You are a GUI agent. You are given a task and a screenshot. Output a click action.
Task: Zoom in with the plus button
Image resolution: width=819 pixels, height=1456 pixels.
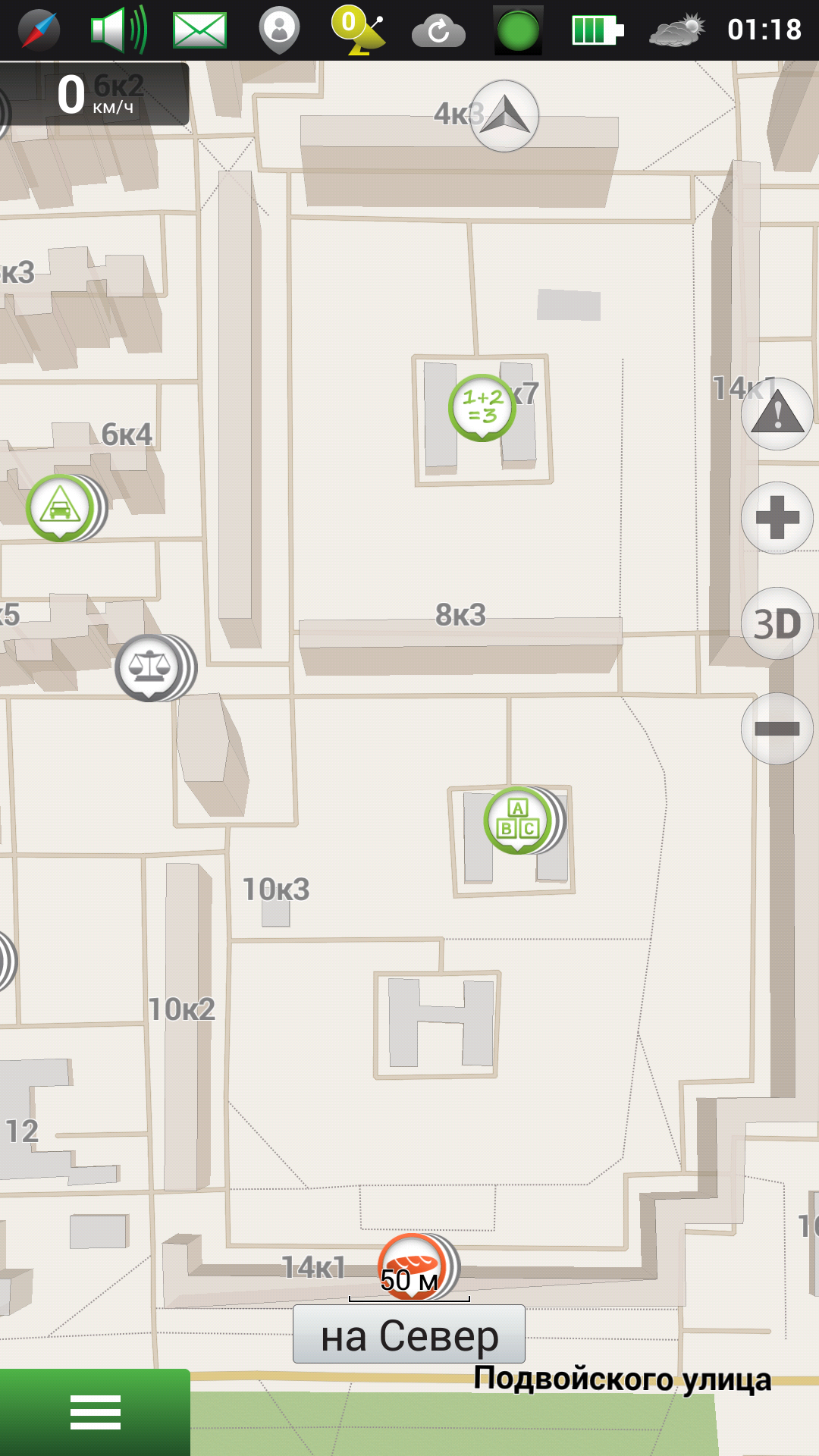[777, 518]
